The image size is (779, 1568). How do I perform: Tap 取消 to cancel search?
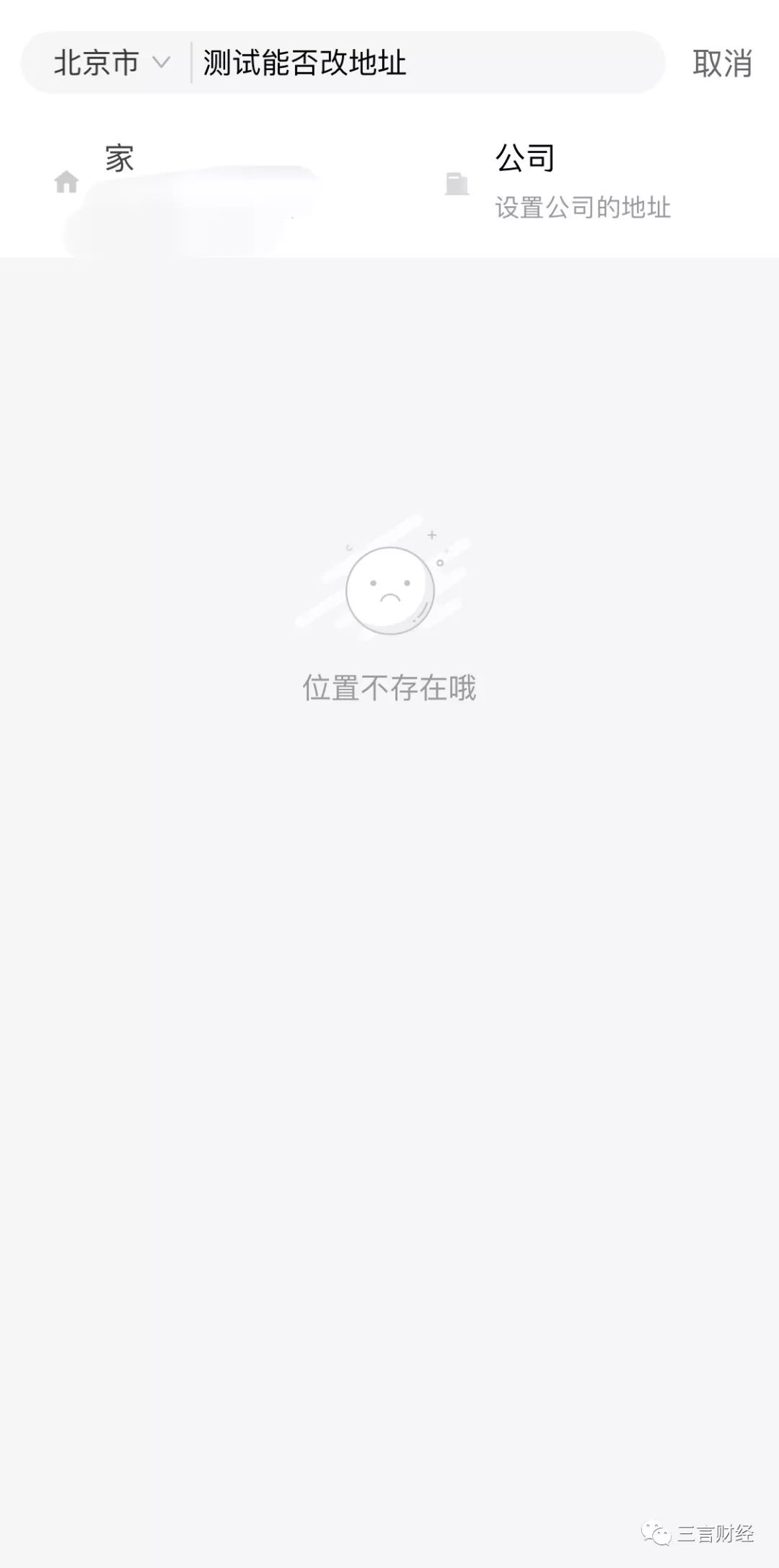pos(722,63)
